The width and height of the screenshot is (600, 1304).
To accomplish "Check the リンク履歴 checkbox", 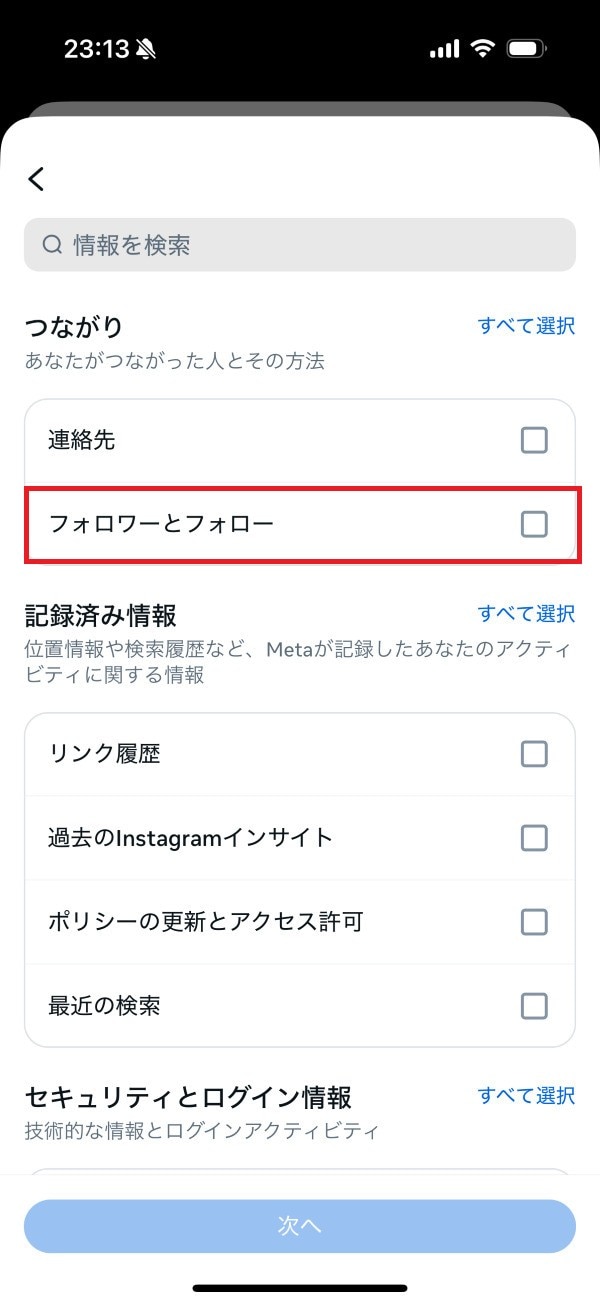I will [x=534, y=754].
